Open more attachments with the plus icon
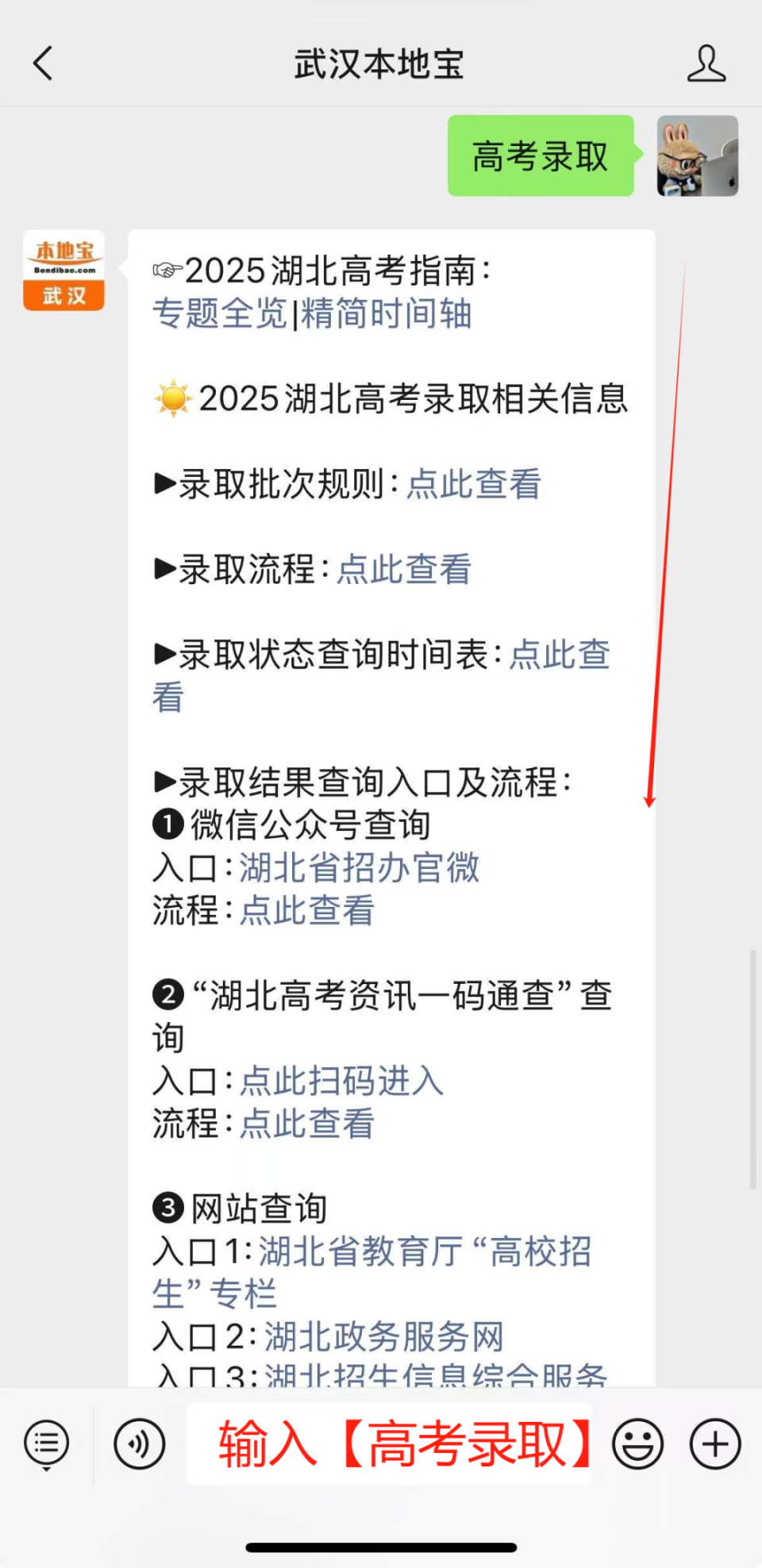Image resolution: width=762 pixels, height=1568 pixels. (714, 1444)
